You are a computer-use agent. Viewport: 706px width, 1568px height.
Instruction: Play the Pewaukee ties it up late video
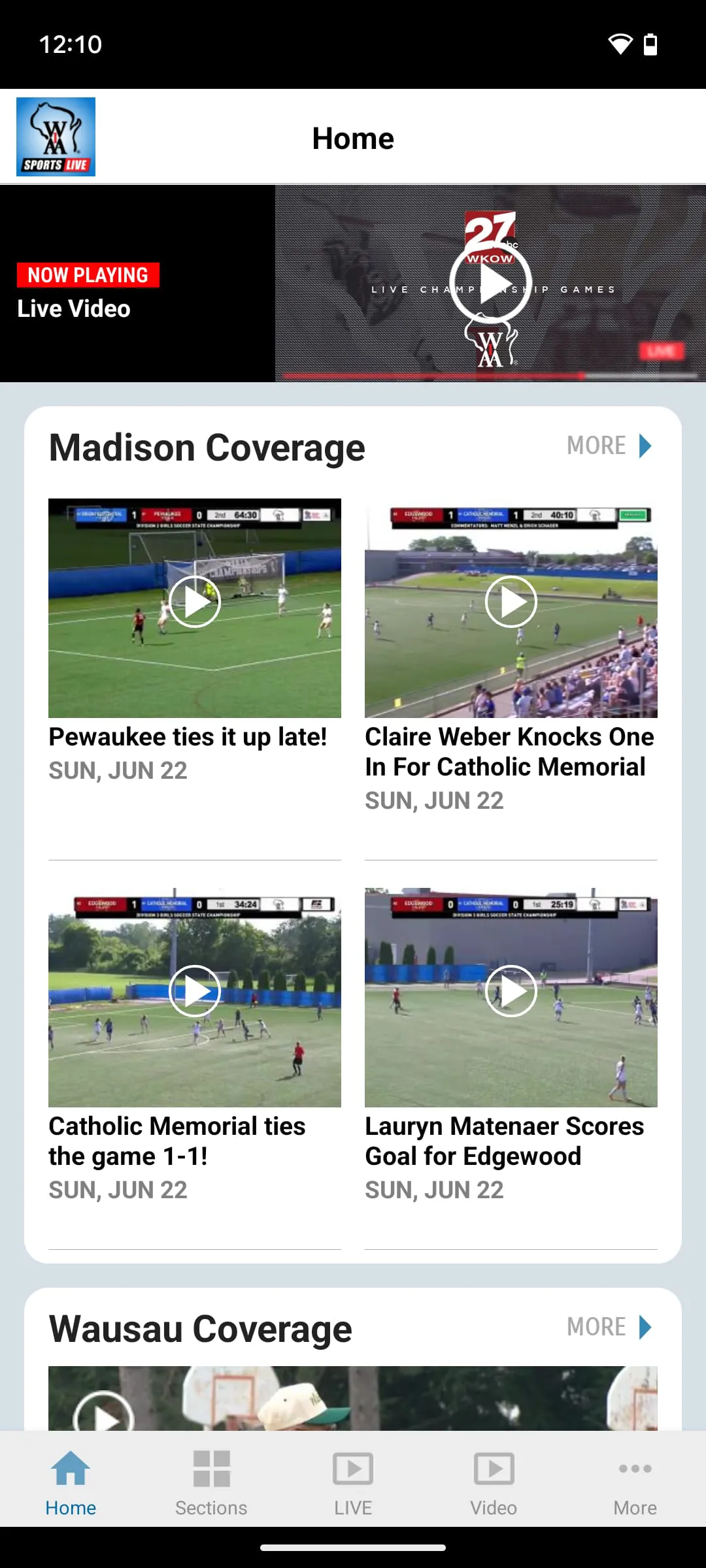[x=194, y=602]
